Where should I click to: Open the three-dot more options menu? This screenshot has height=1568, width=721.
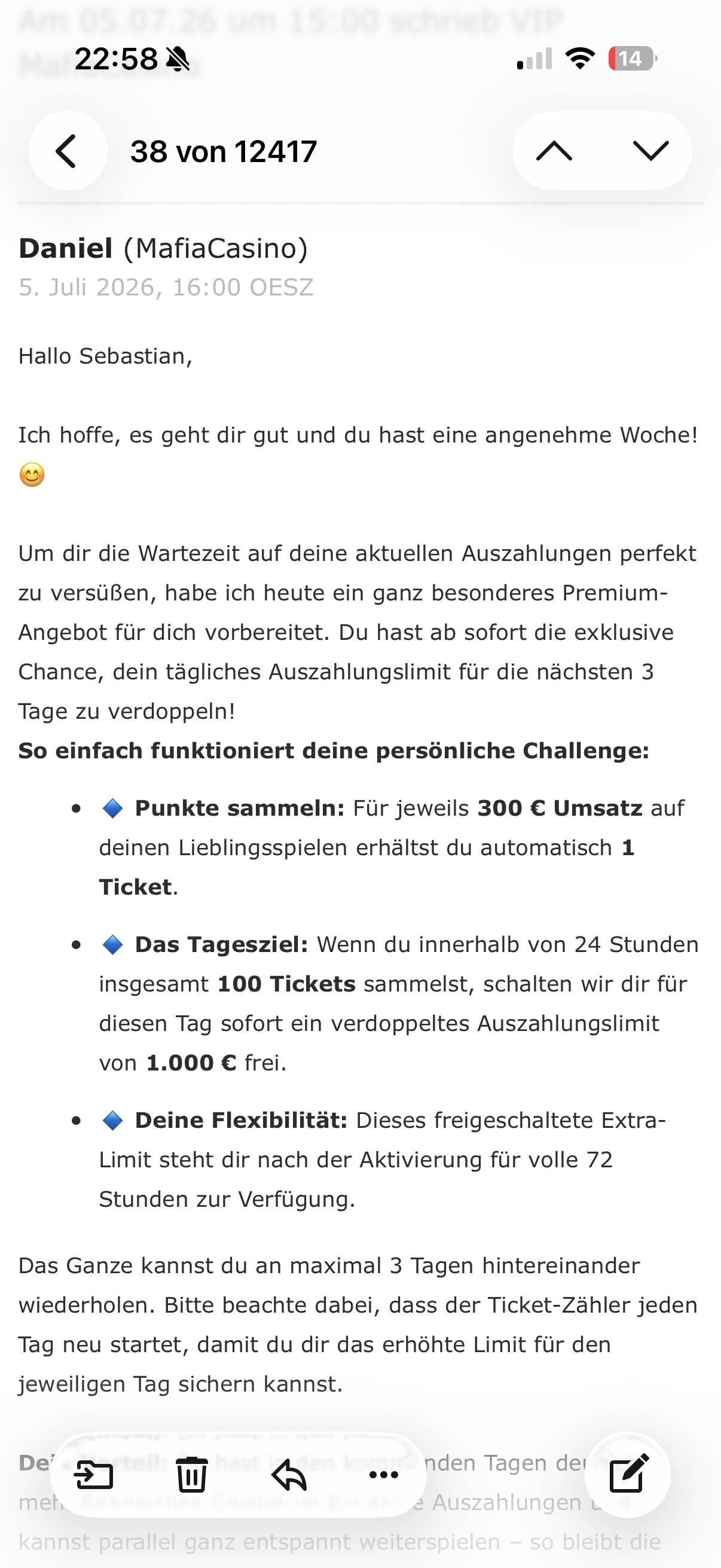[x=384, y=1475]
